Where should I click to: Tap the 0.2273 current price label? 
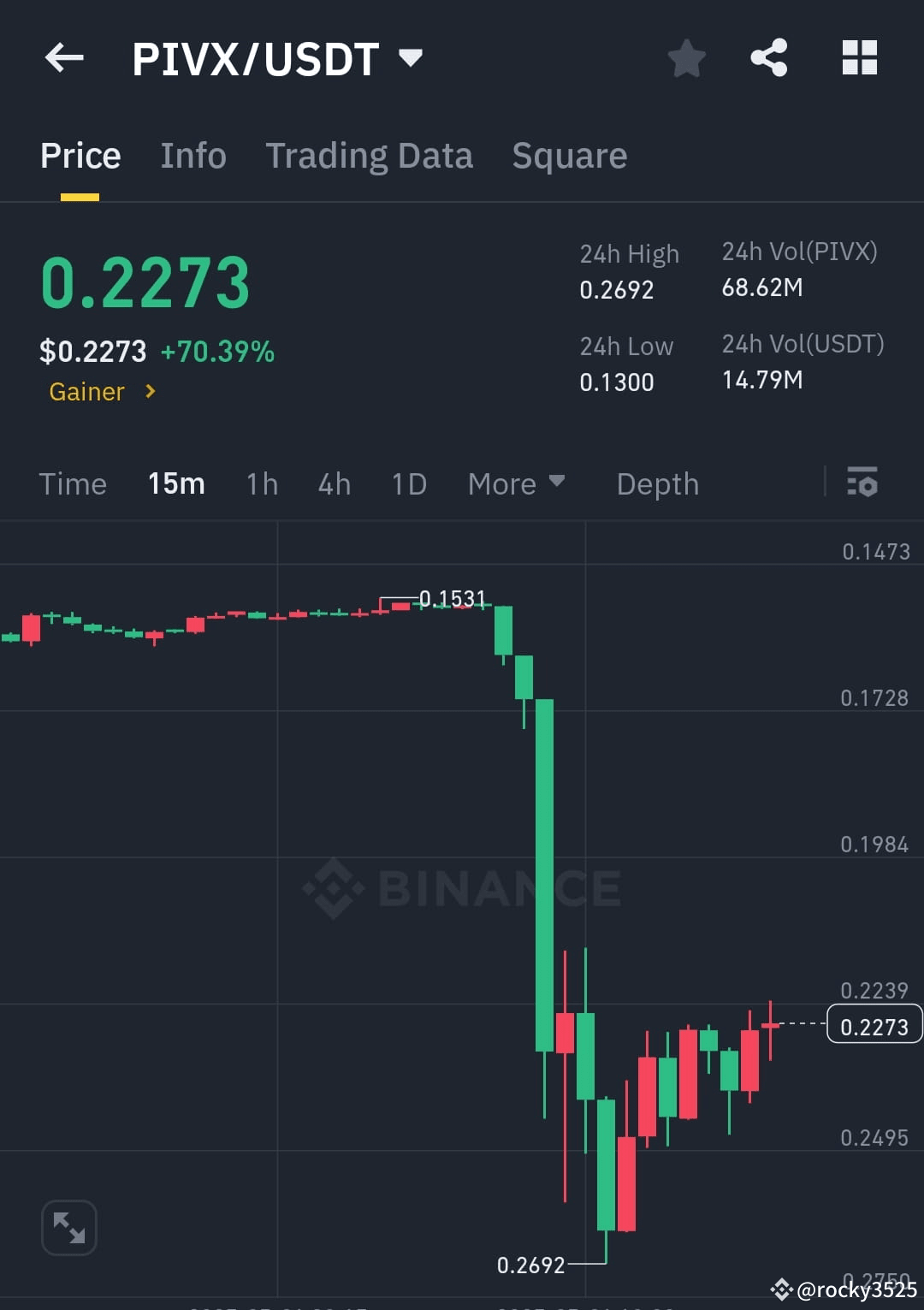pyautogui.click(x=873, y=1025)
